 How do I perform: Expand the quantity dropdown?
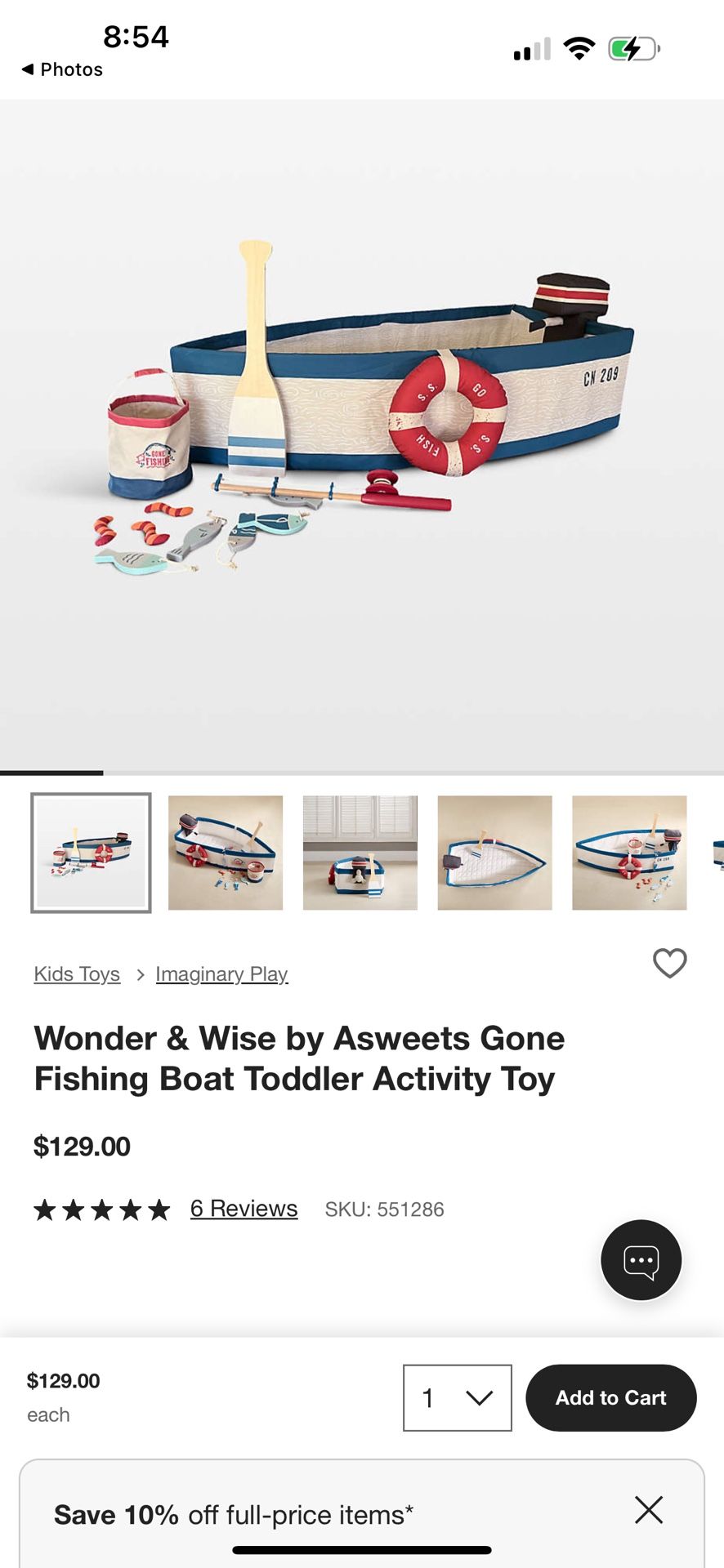point(458,1397)
